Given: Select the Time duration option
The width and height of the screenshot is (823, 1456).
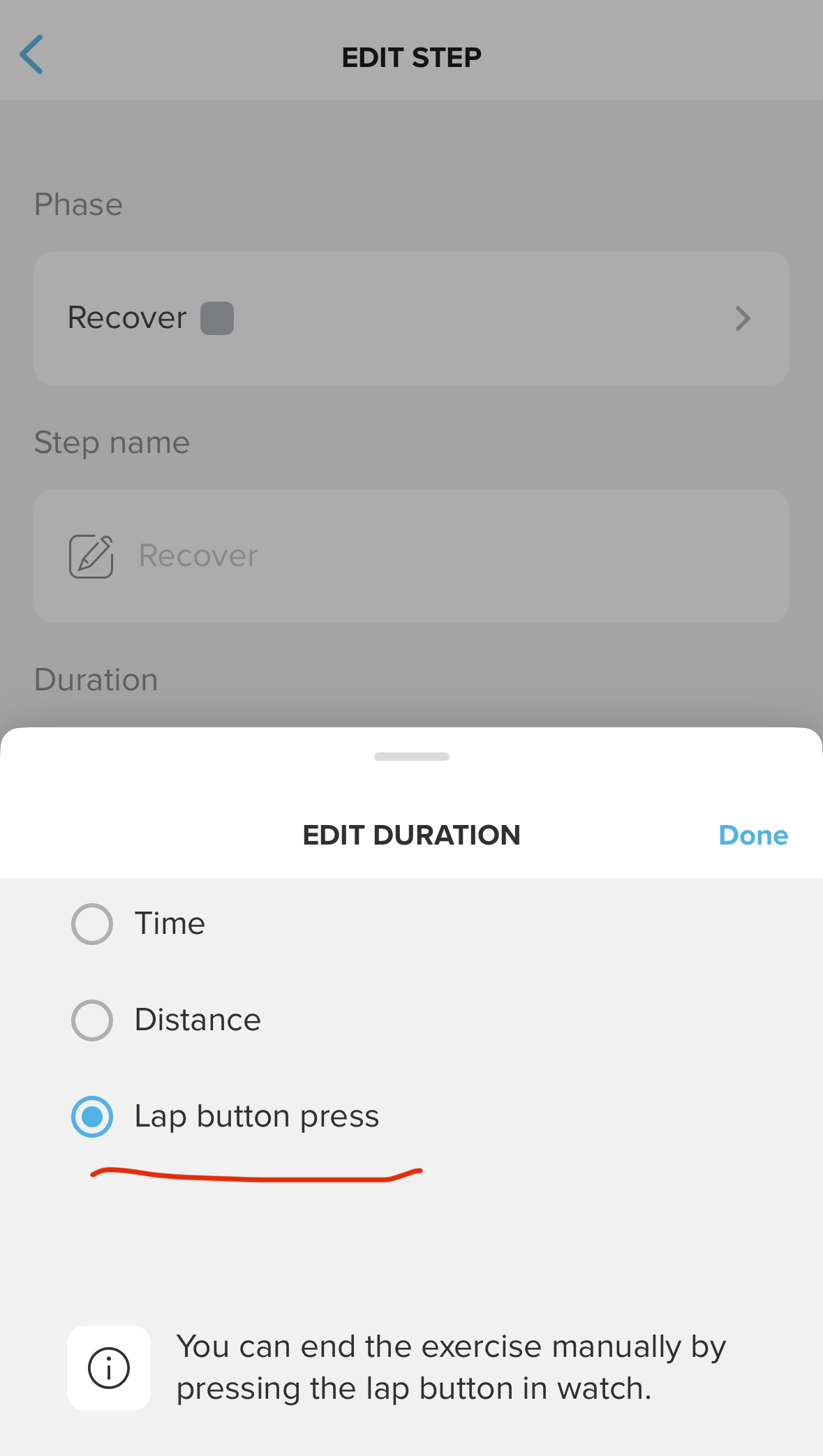Looking at the screenshot, I should 92,923.
